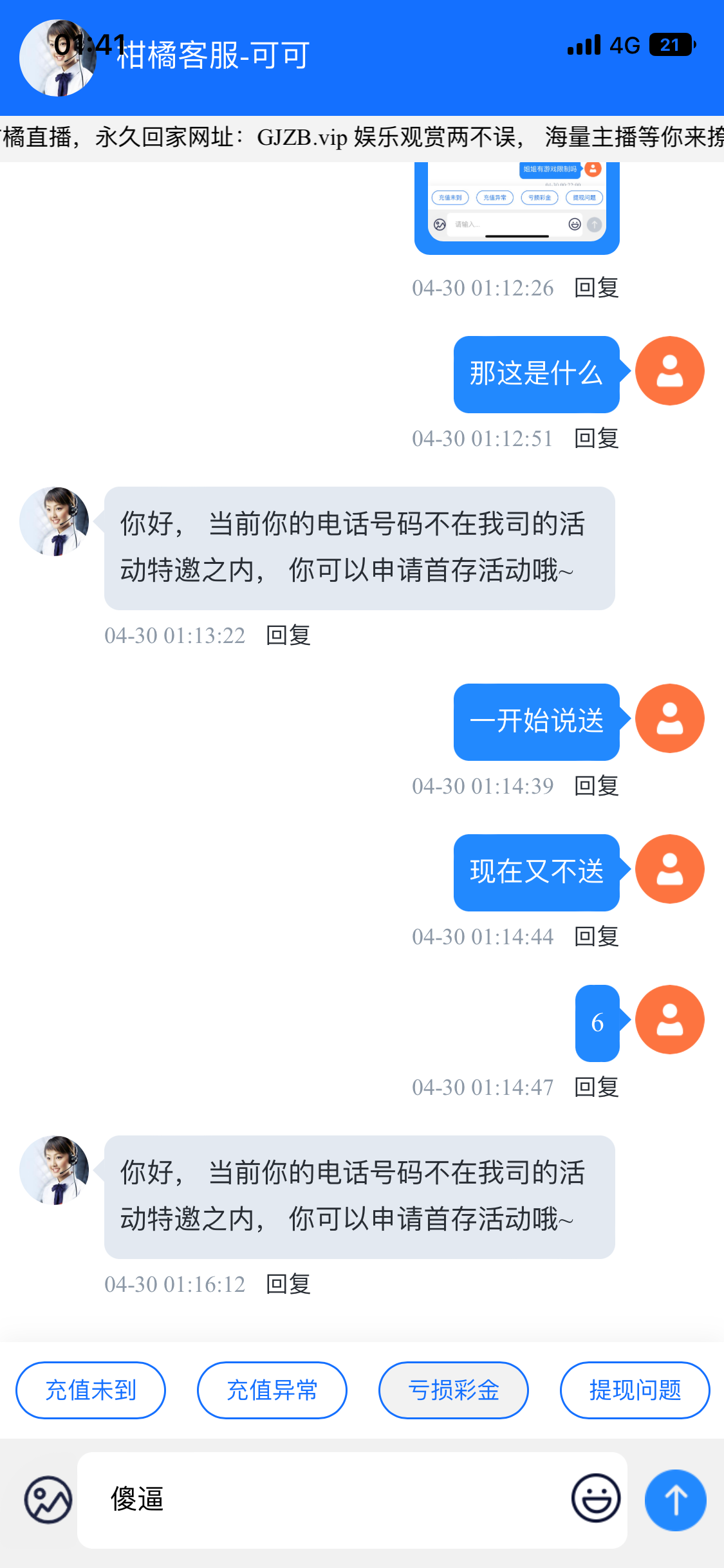This screenshot has width=724, height=1568.
Task: Attach an image with the picture icon
Action: pyautogui.click(x=48, y=1500)
